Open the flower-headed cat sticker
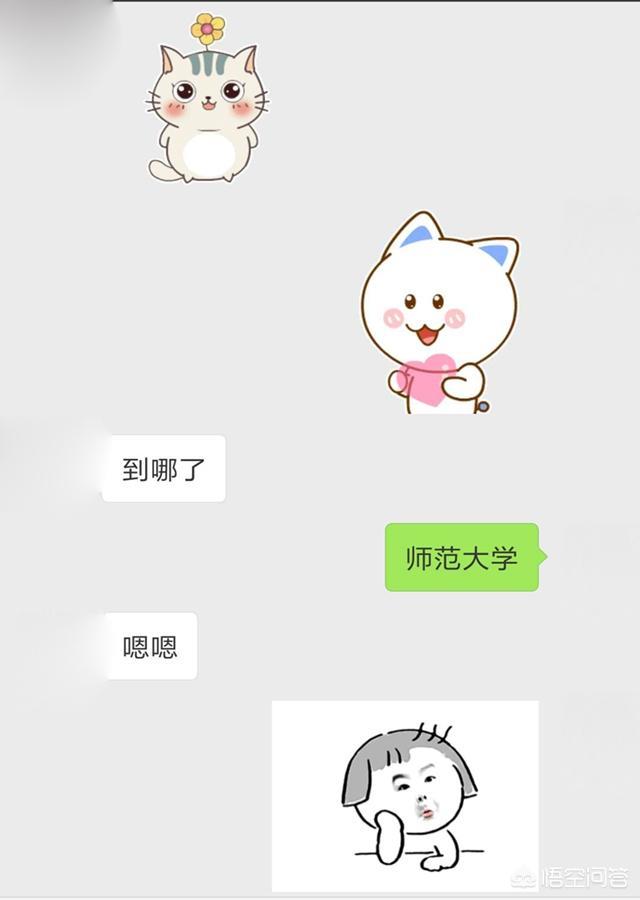Image resolution: width=640 pixels, height=900 pixels. (x=209, y=105)
